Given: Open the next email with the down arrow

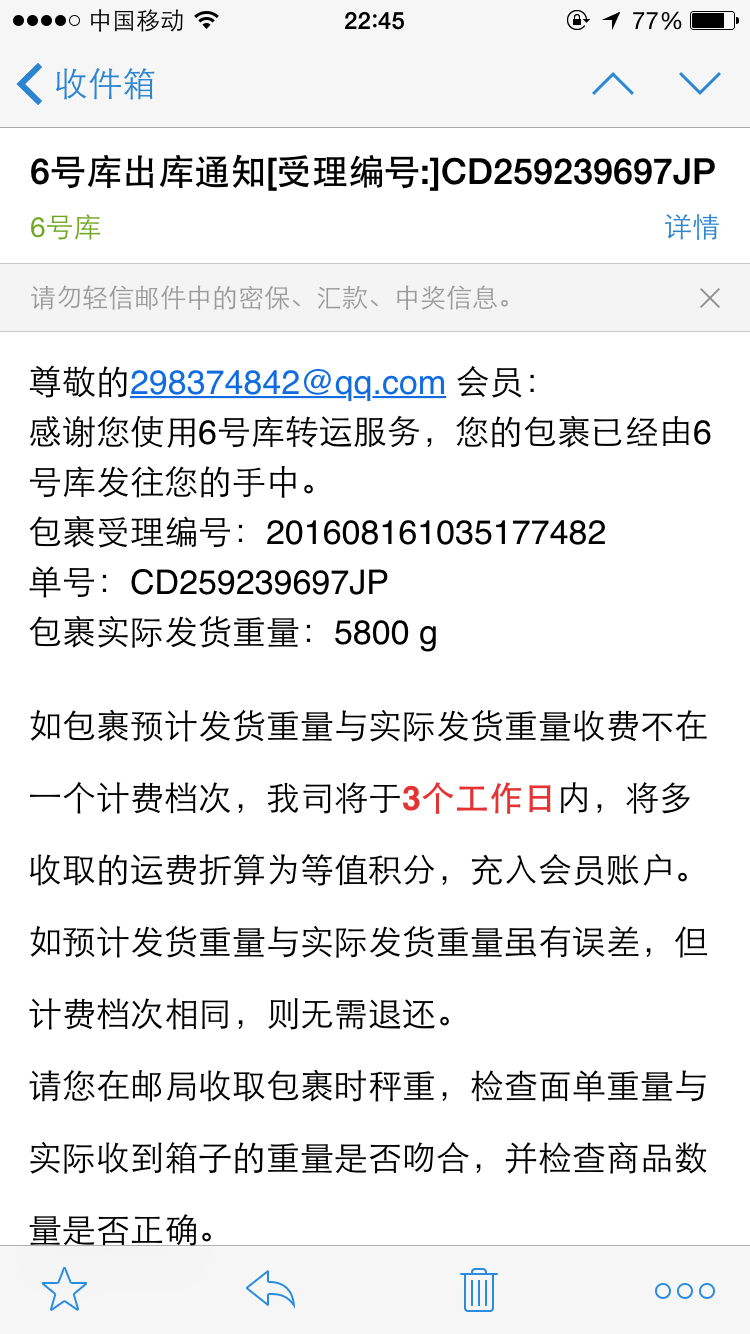Looking at the screenshot, I should coord(700,84).
